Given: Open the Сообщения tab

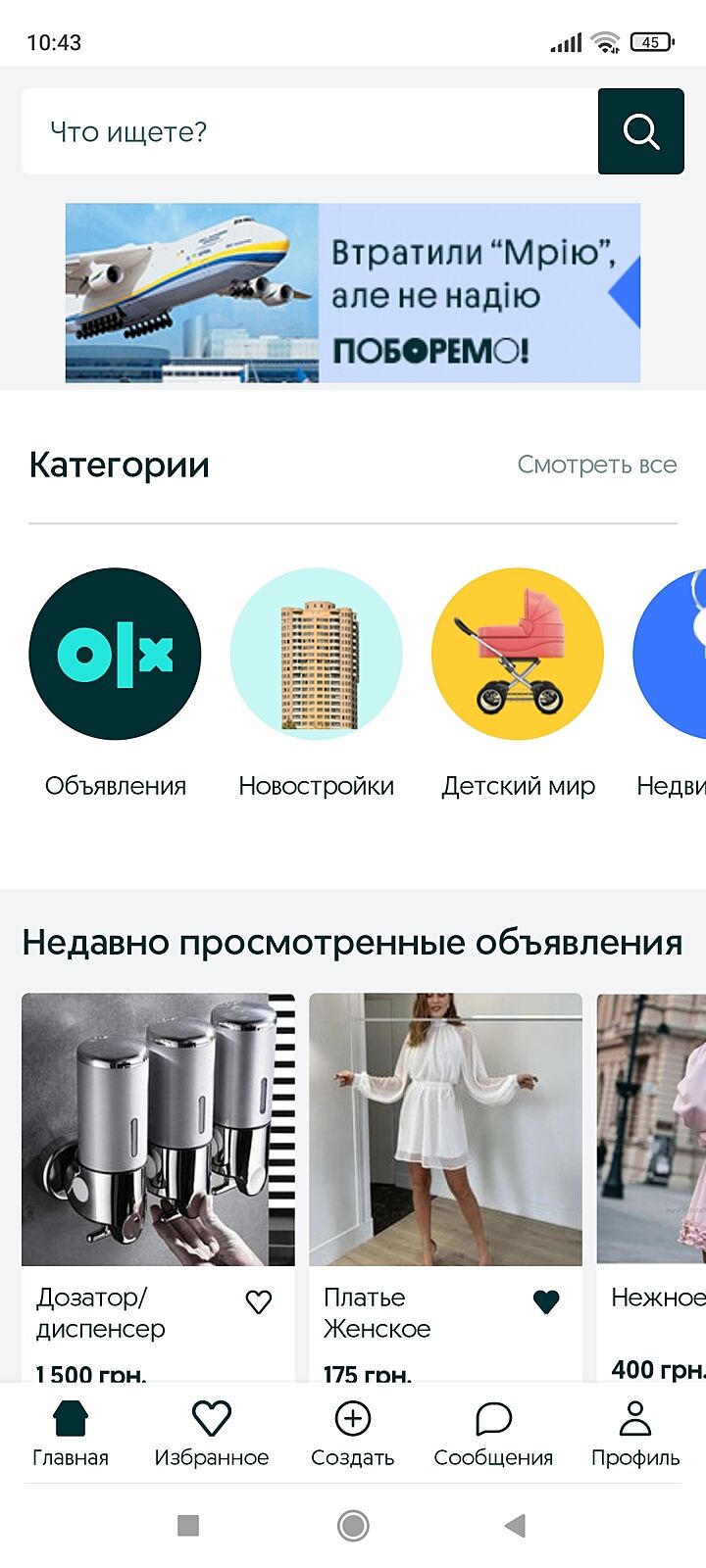Looking at the screenshot, I should tap(493, 1433).
